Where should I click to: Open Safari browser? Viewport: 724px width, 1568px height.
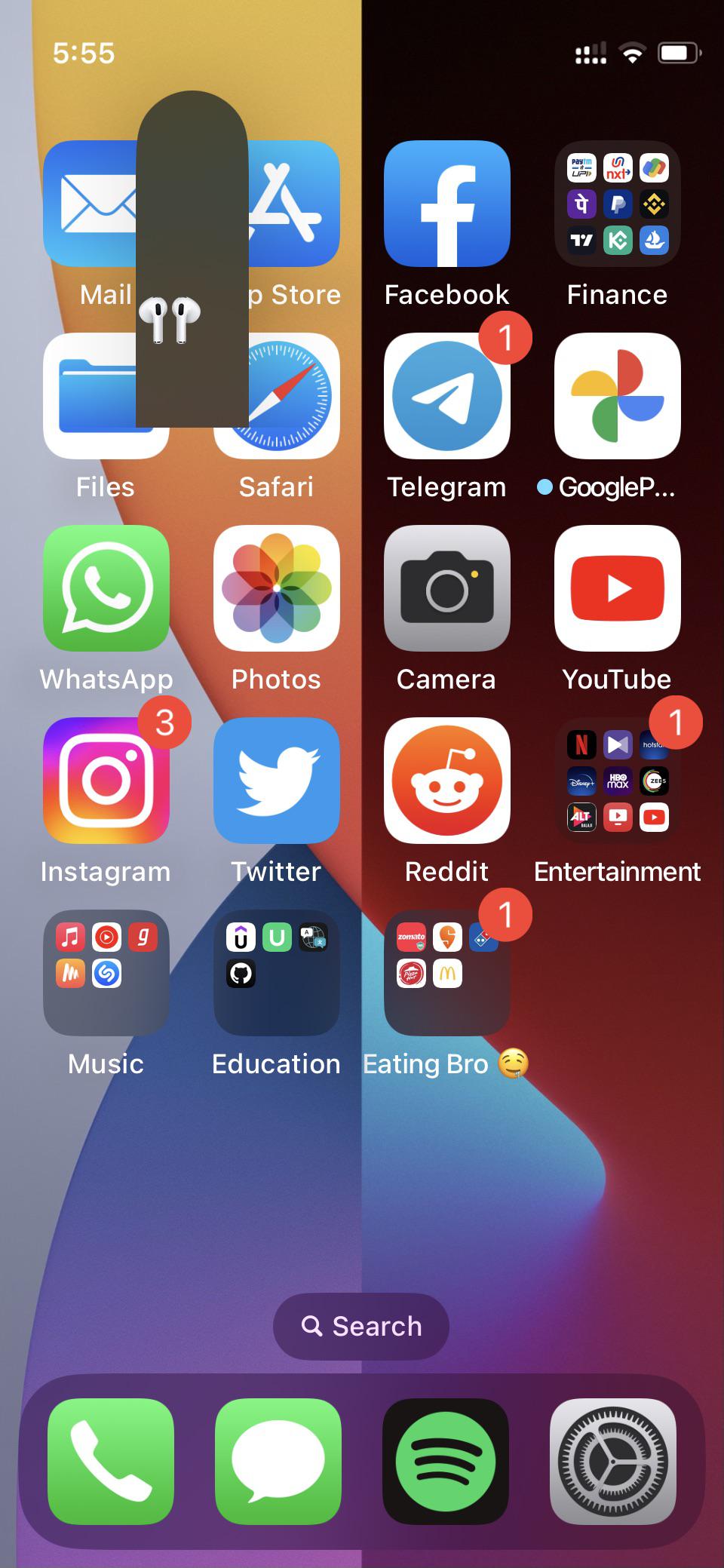pyautogui.click(x=276, y=397)
